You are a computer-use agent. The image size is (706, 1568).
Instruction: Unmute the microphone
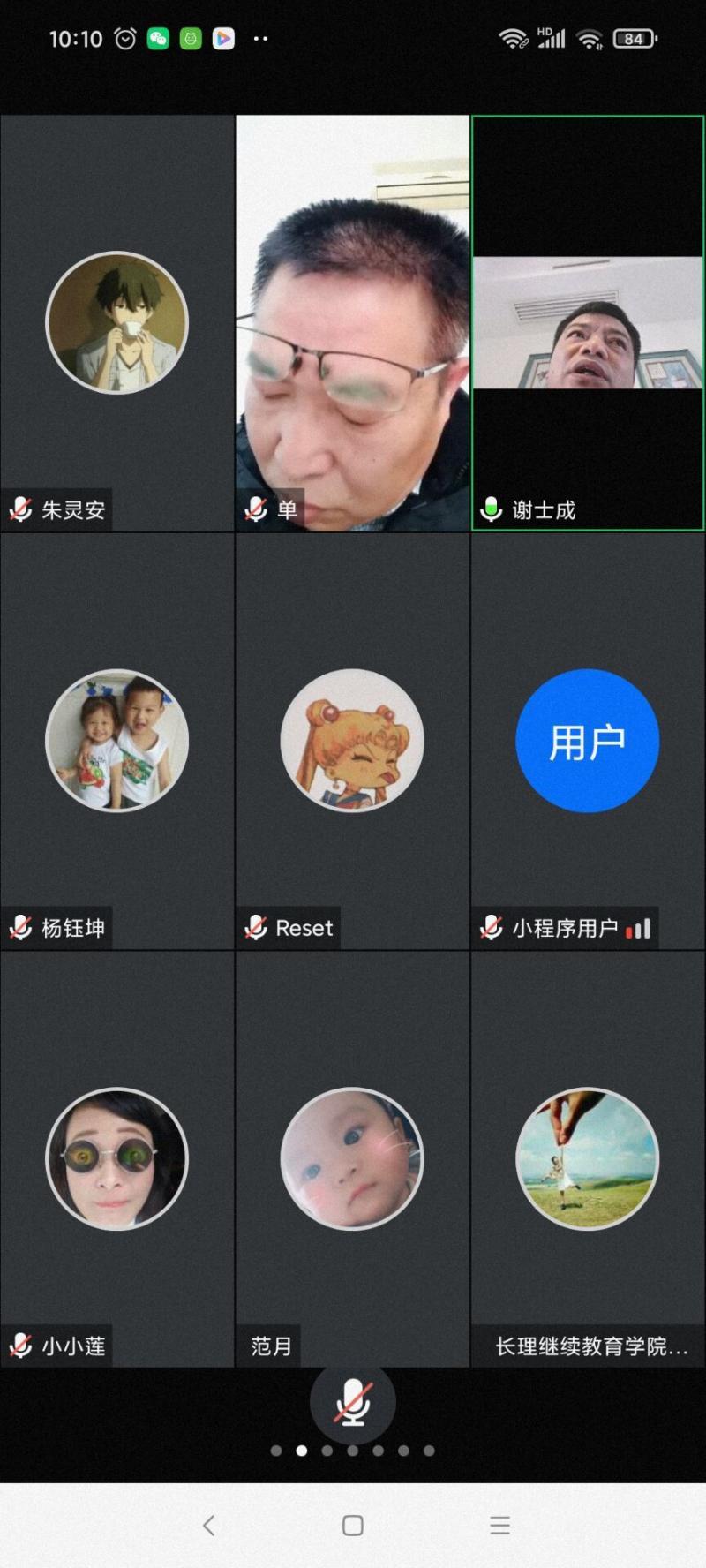352,1403
